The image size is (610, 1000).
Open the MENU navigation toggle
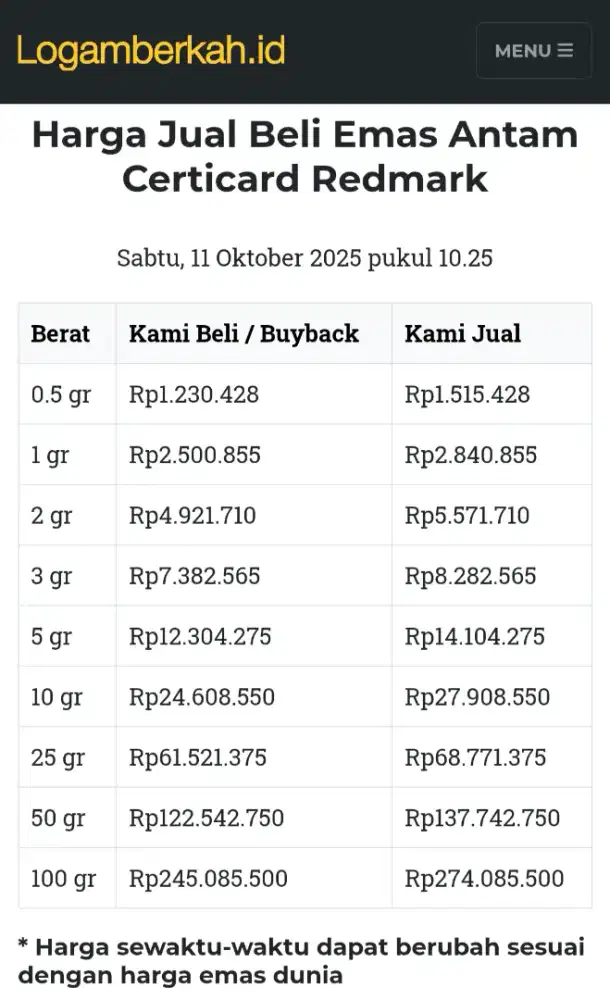tap(533, 51)
